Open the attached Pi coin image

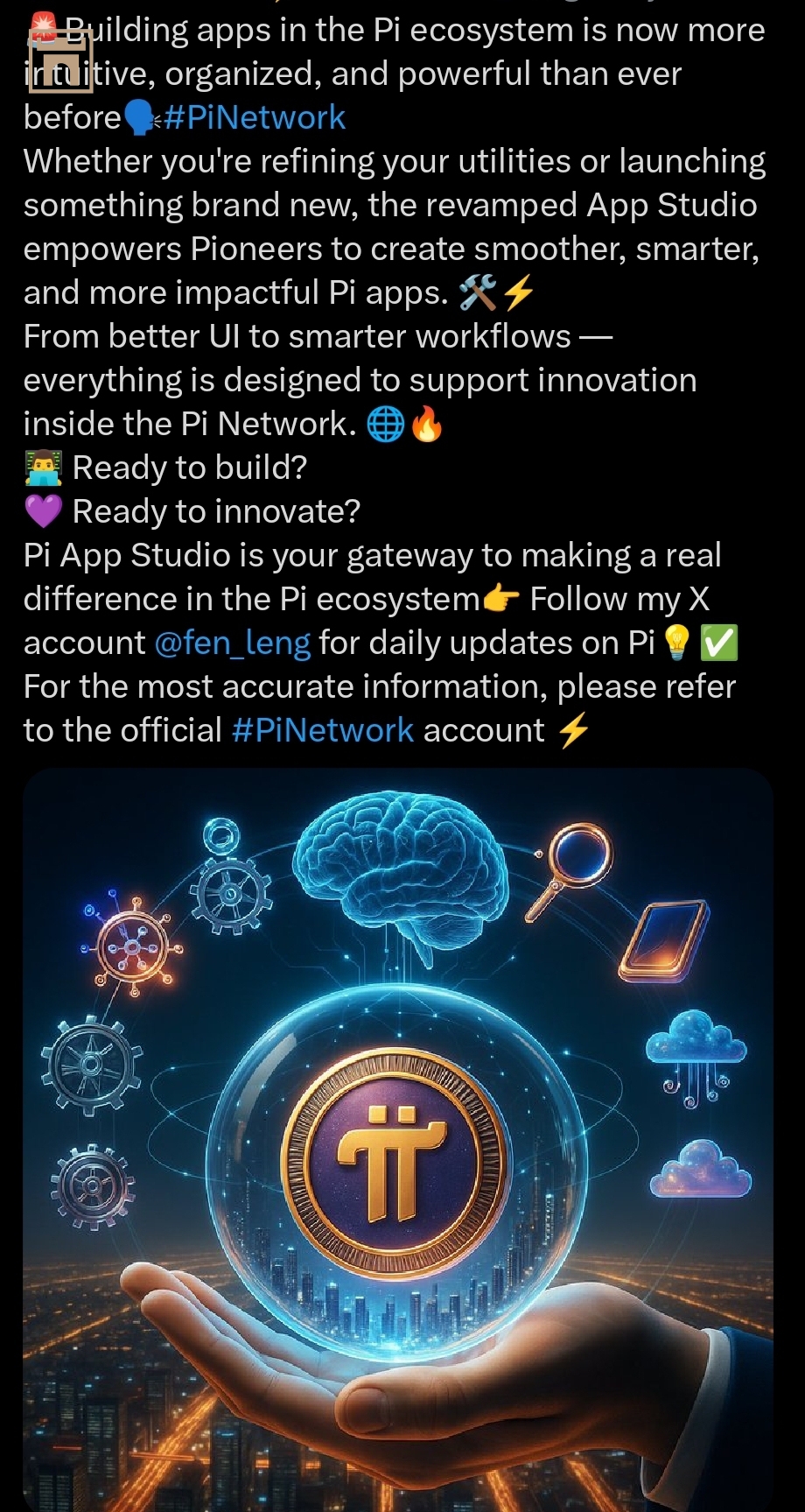click(398, 1138)
